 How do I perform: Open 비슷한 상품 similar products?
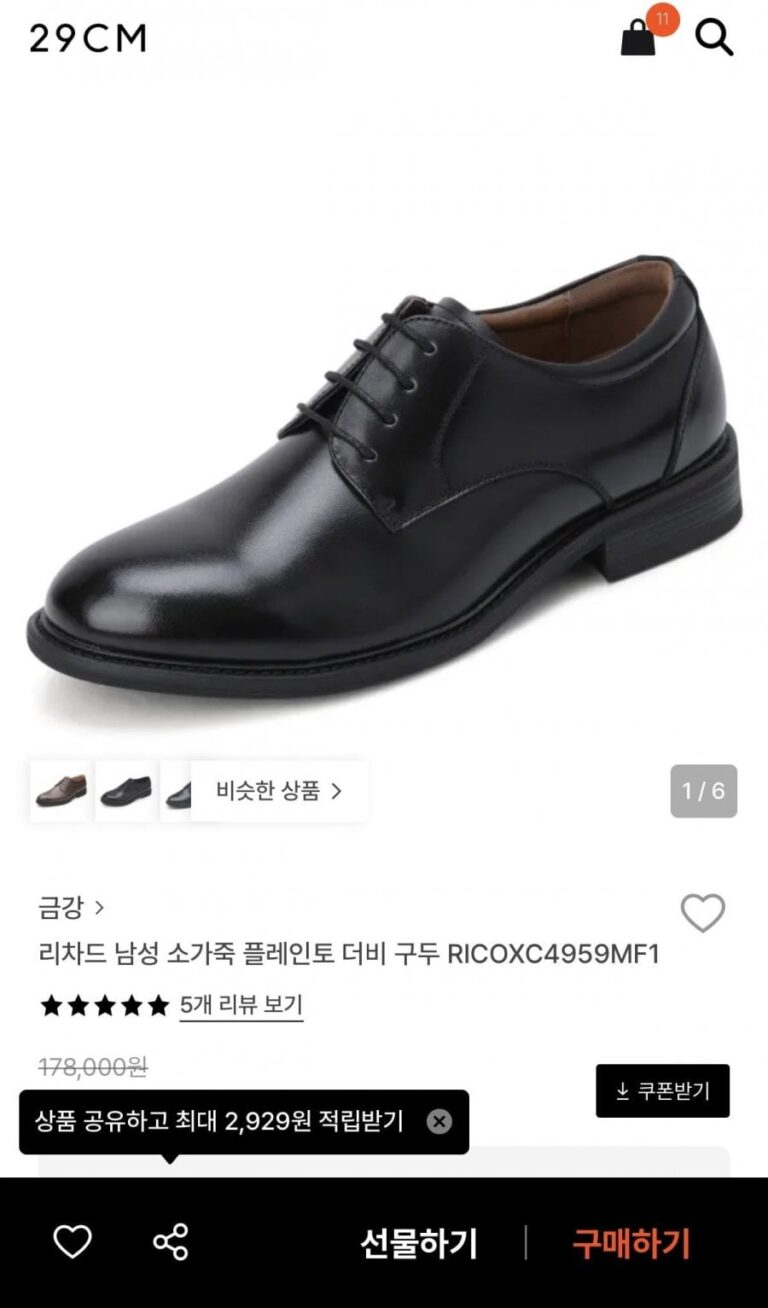click(279, 791)
